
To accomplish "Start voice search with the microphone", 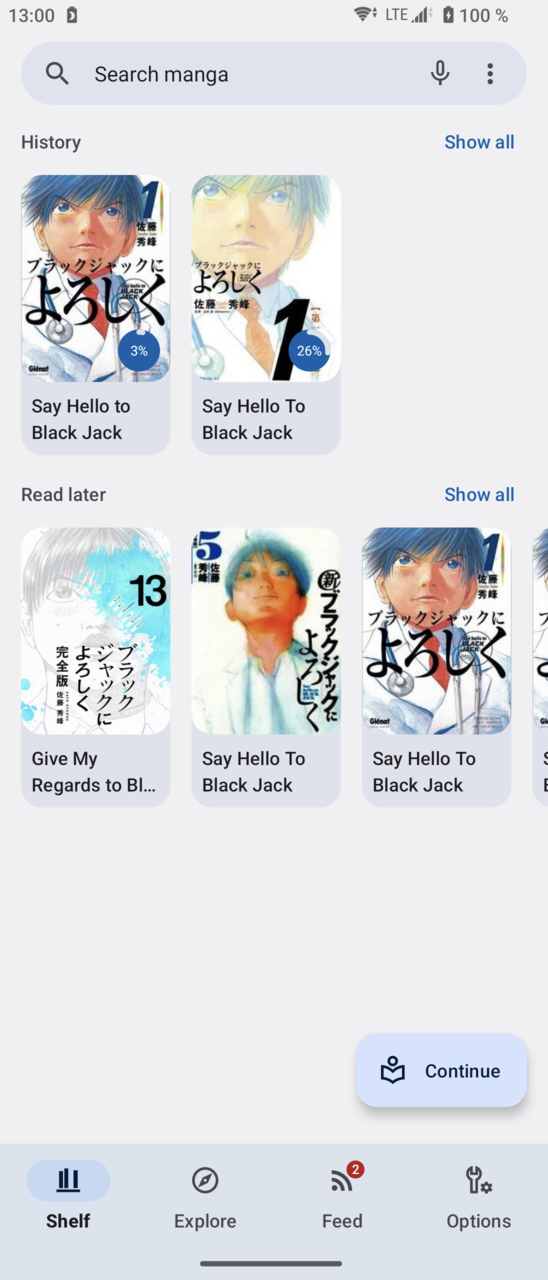I will coord(440,73).
